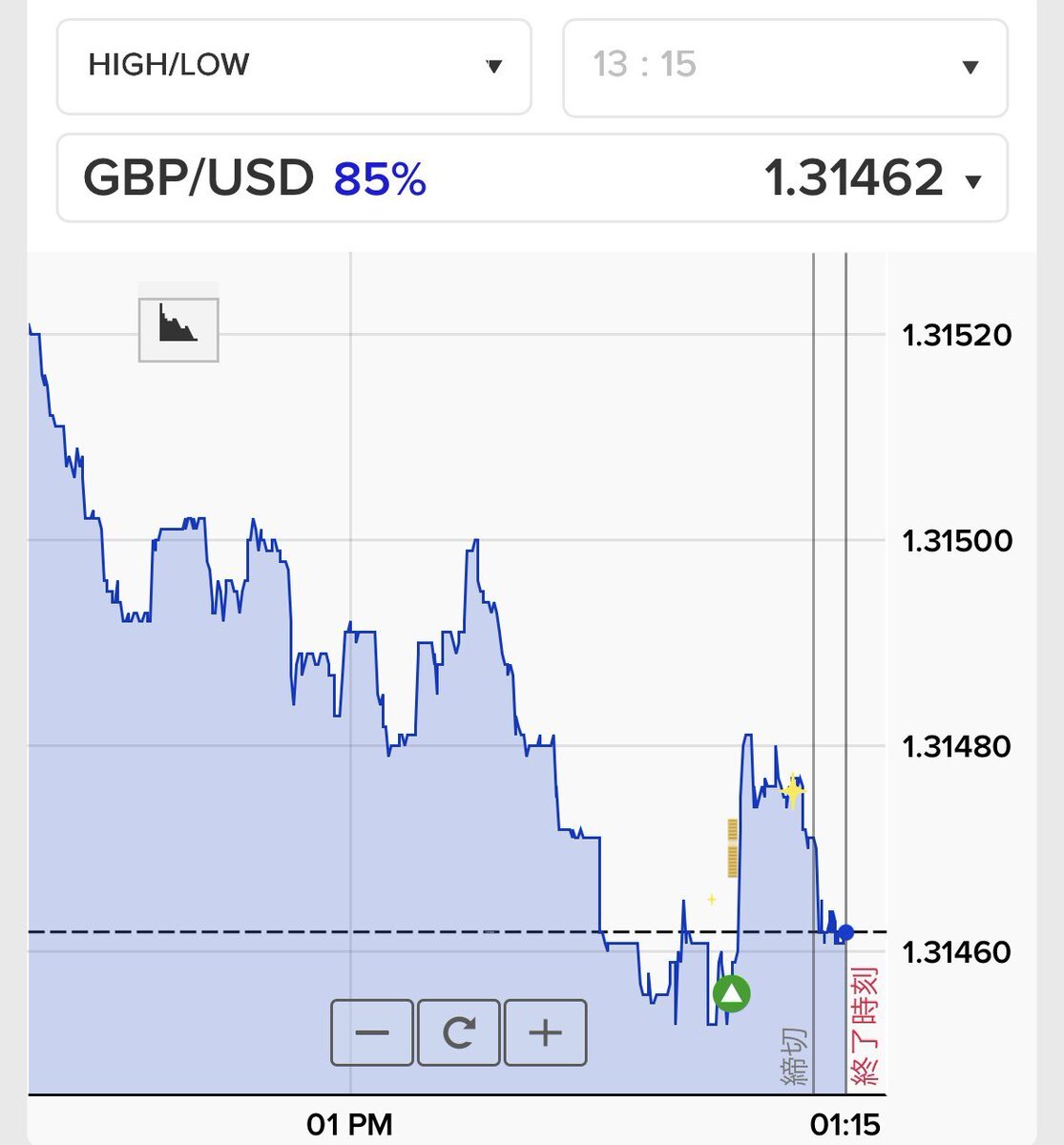Screen dimensions: 1064x1145
Task: Switch the chart type with the area-chart icon
Action: coord(178,329)
